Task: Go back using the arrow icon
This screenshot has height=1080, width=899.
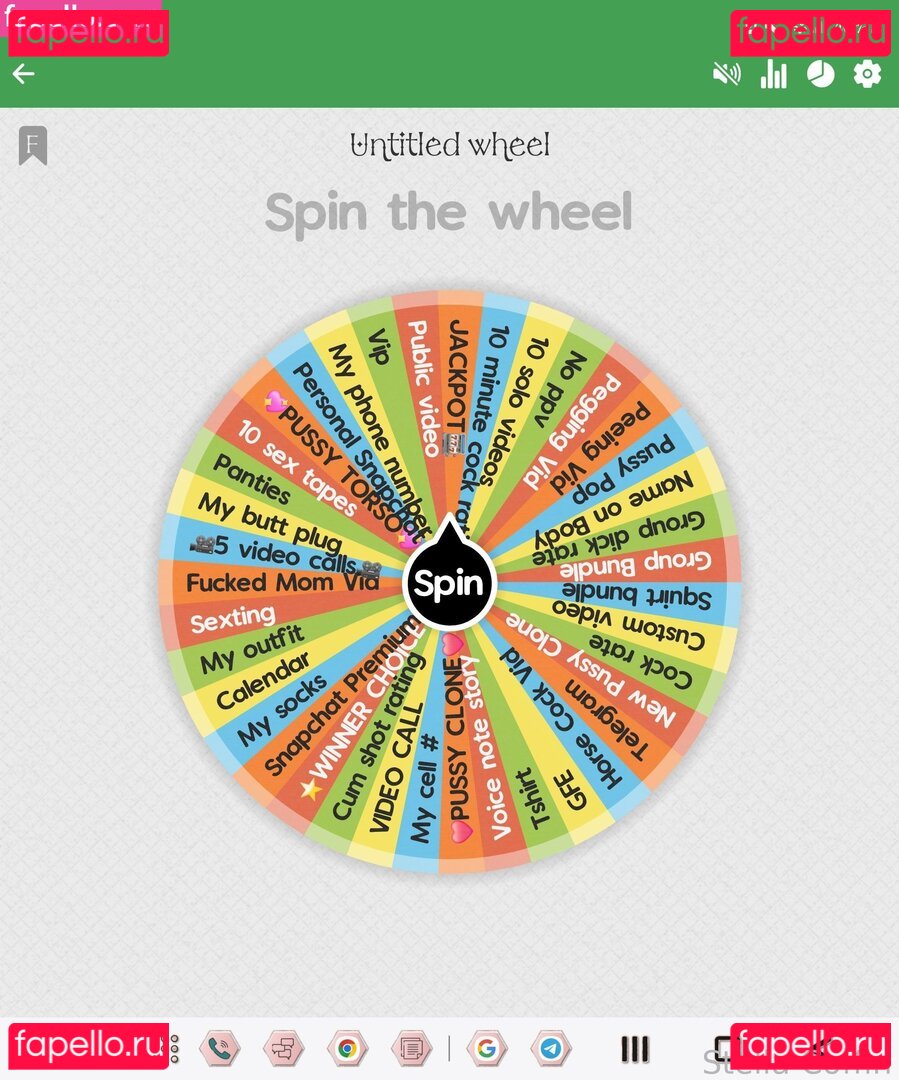Action: [x=23, y=74]
